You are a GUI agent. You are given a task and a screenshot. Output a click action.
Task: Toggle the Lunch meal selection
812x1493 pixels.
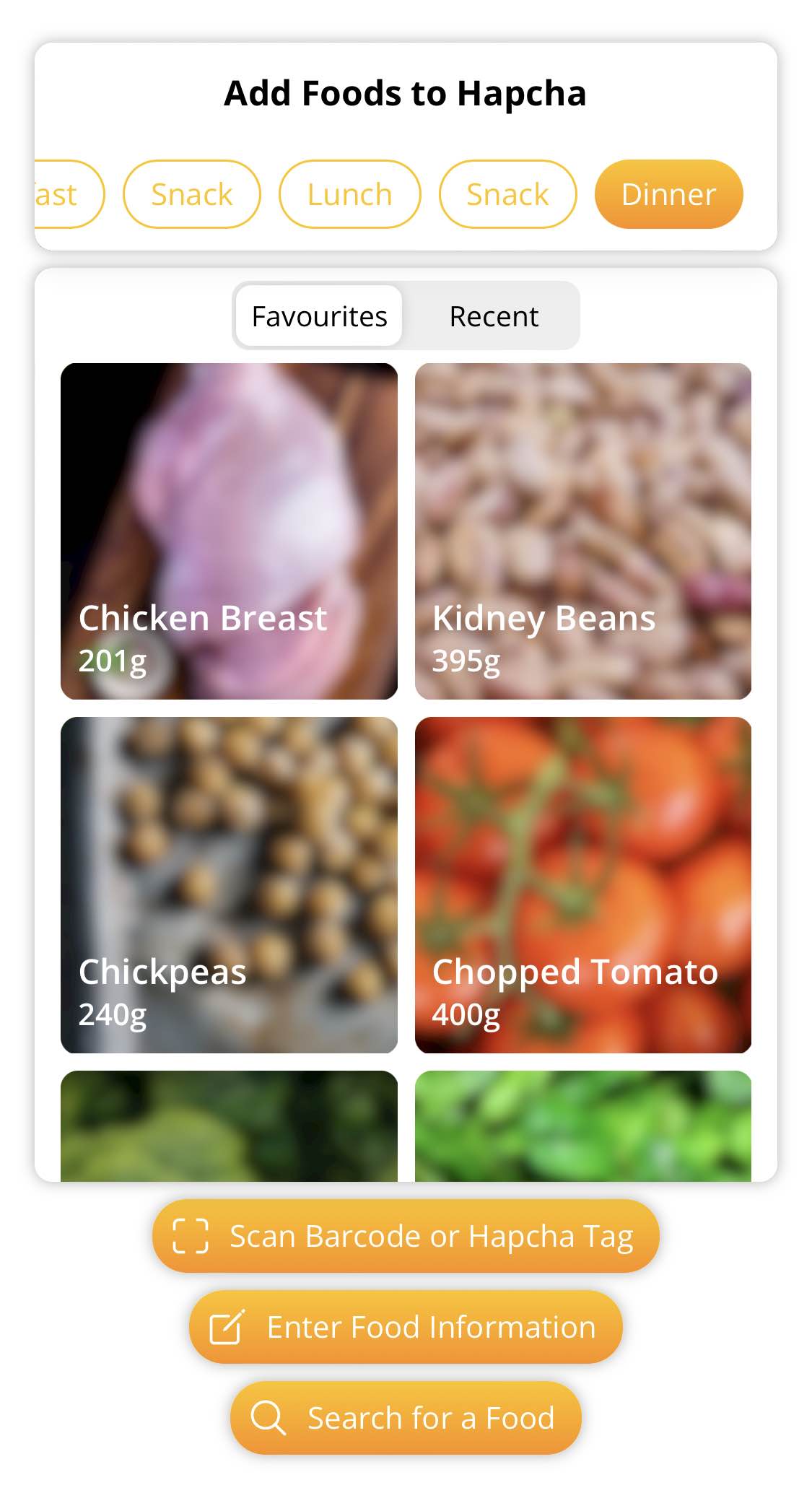[349, 193]
